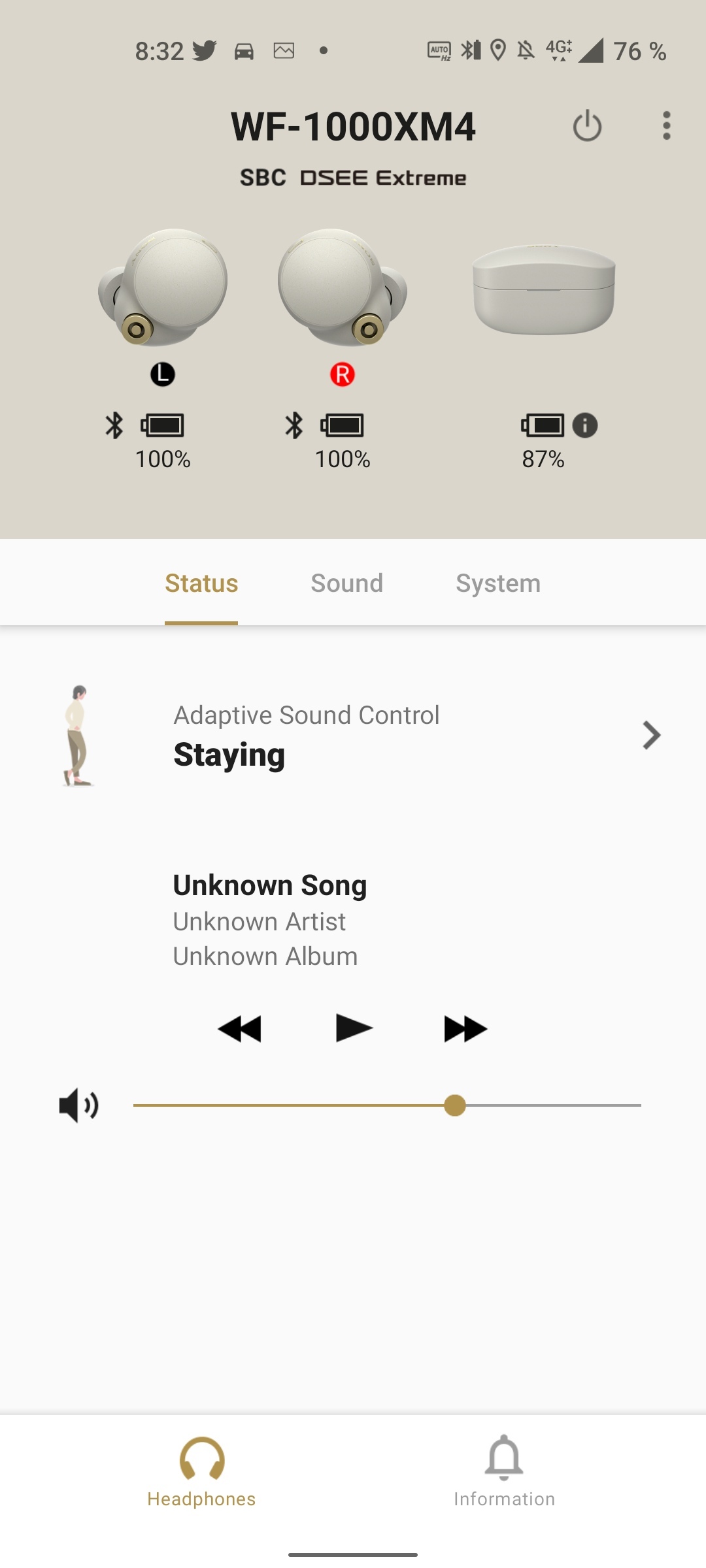The image size is (706, 1568).
Task: Tap the power icon to turn off headphones
Action: point(587,125)
